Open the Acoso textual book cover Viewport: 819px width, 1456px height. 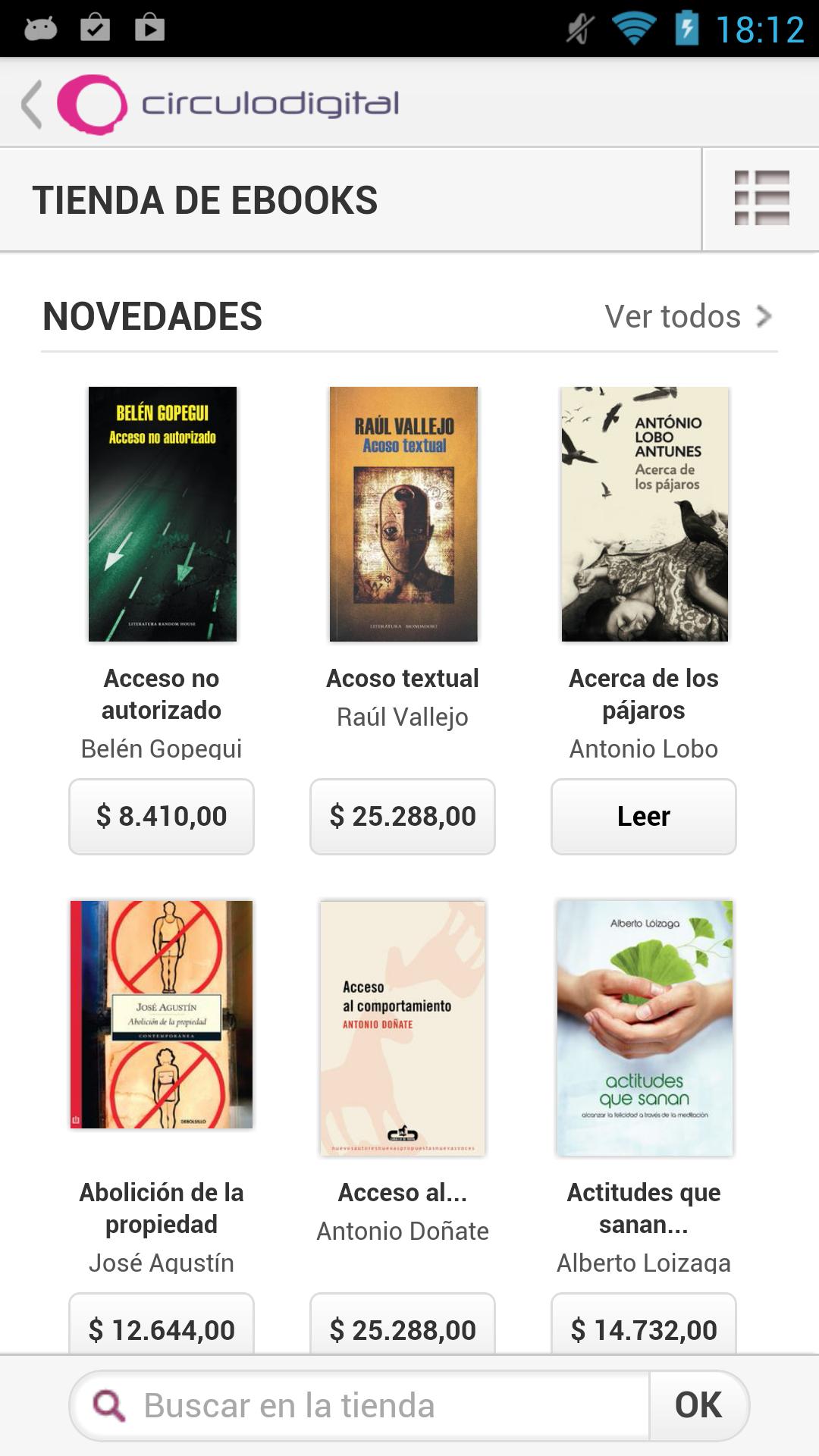pyautogui.click(x=403, y=514)
